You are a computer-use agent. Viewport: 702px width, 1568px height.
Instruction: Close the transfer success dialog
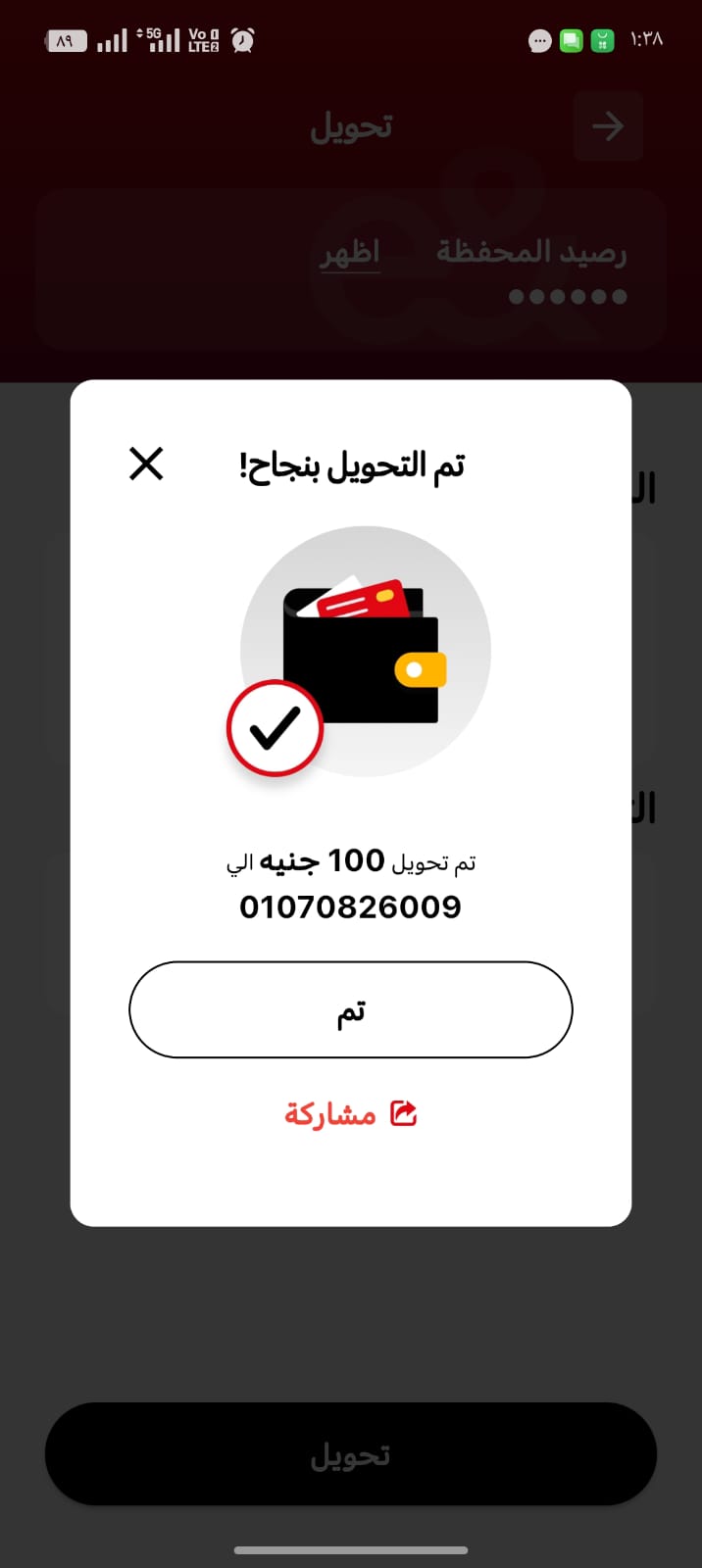pos(146,464)
